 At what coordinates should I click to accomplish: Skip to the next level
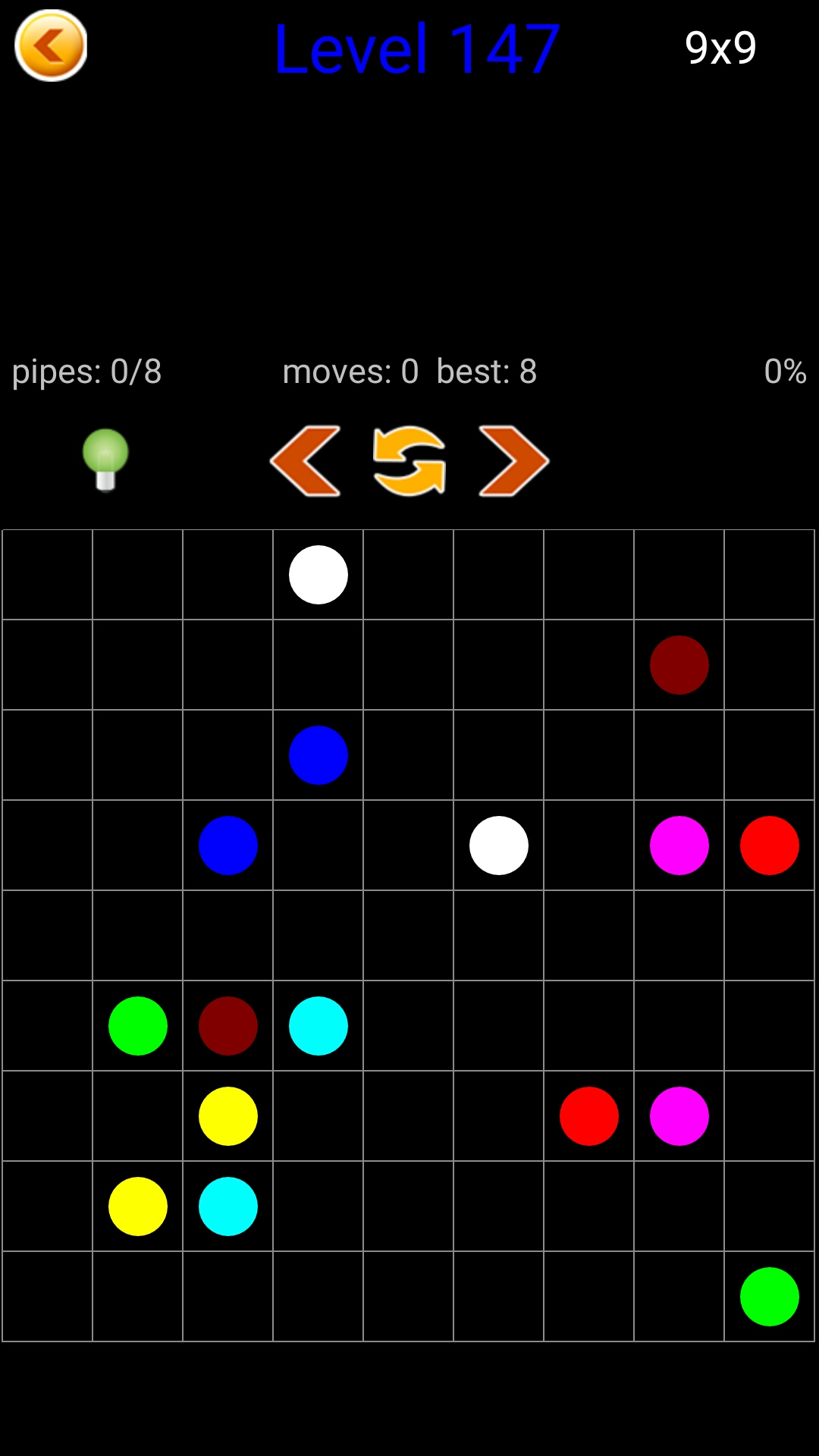pos(513,461)
